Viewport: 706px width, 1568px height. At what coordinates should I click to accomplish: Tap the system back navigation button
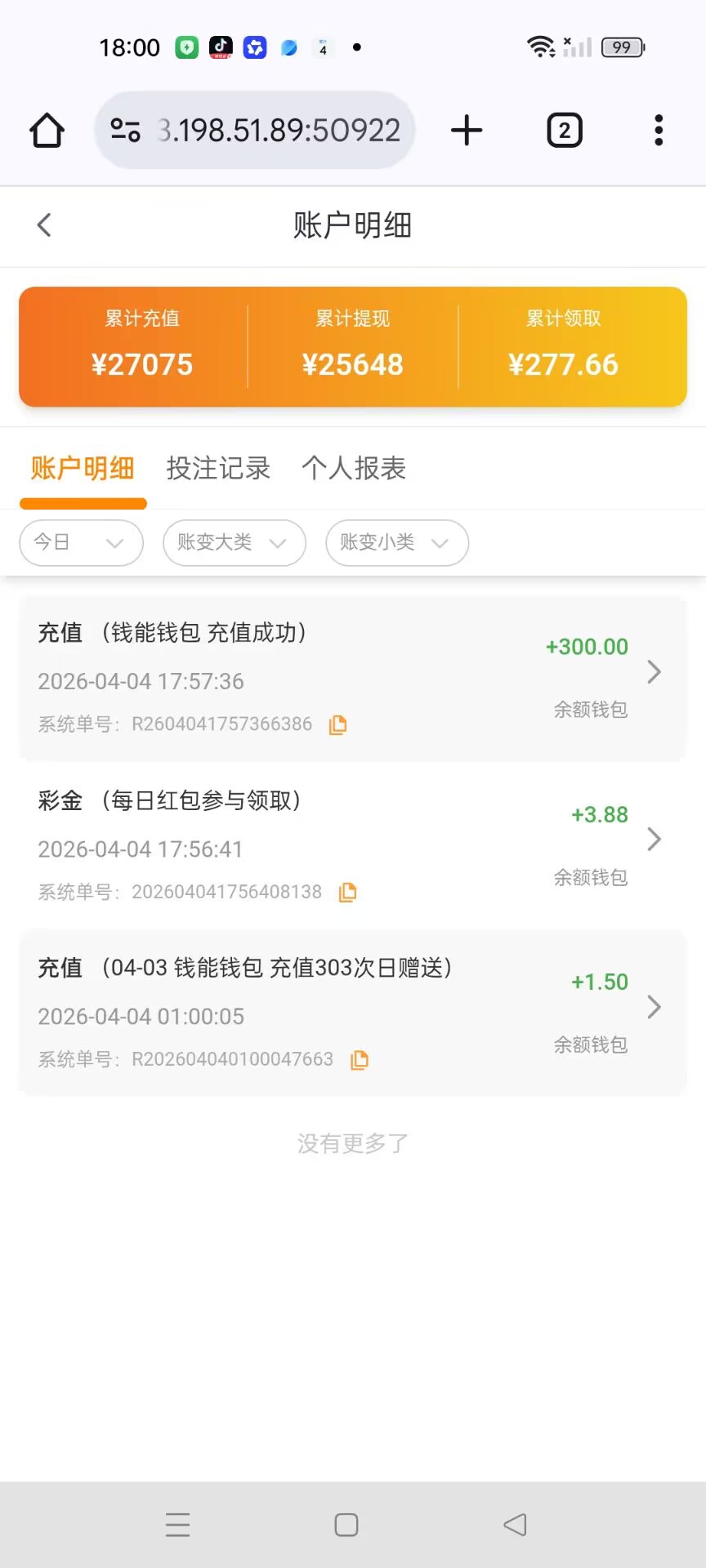click(x=515, y=1525)
